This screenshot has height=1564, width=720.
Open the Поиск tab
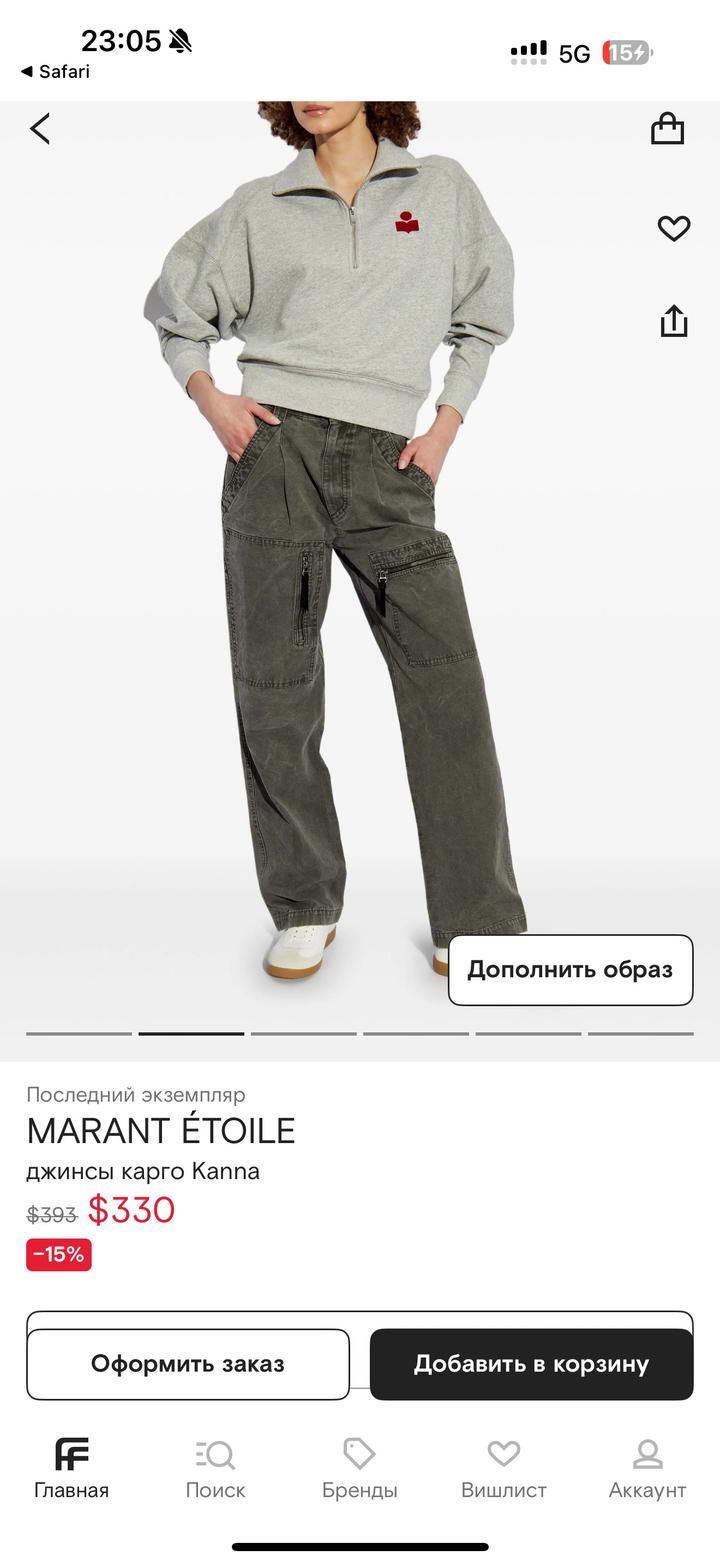coord(215,1469)
